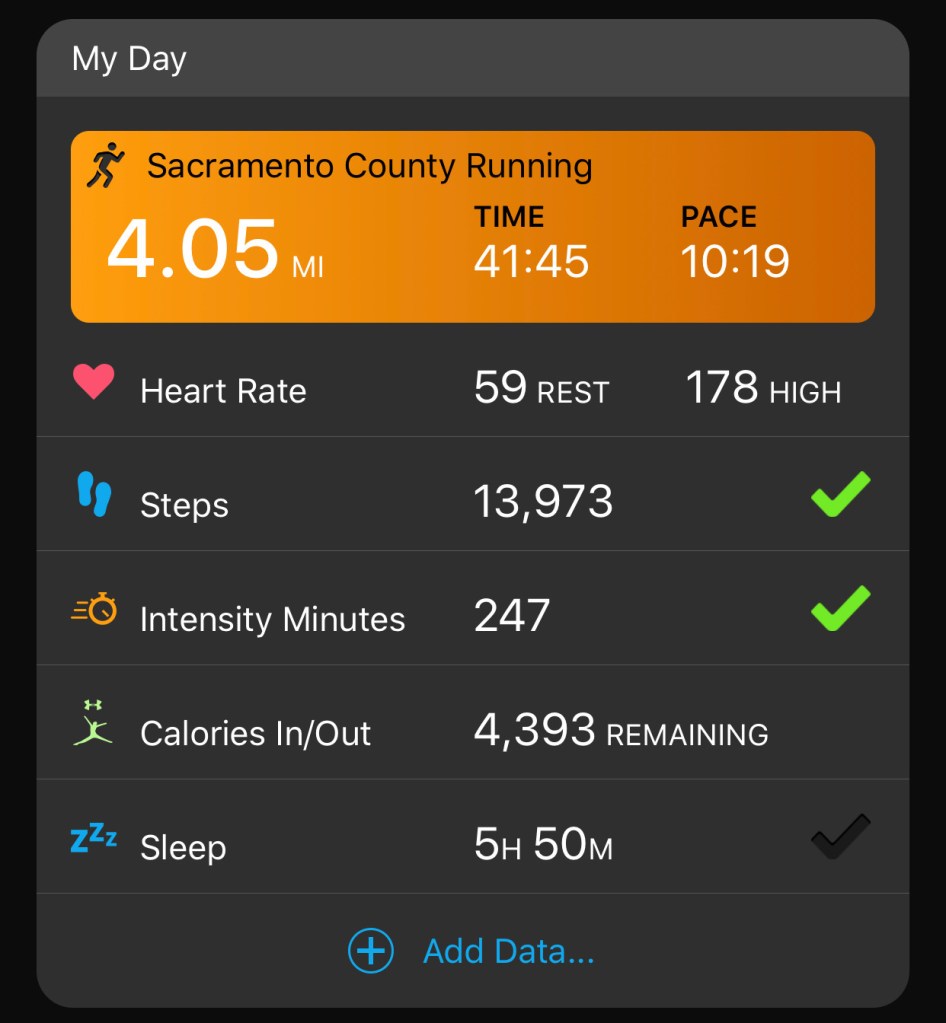Image resolution: width=946 pixels, height=1023 pixels.
Task: View Sleep details
Action: 472,846
